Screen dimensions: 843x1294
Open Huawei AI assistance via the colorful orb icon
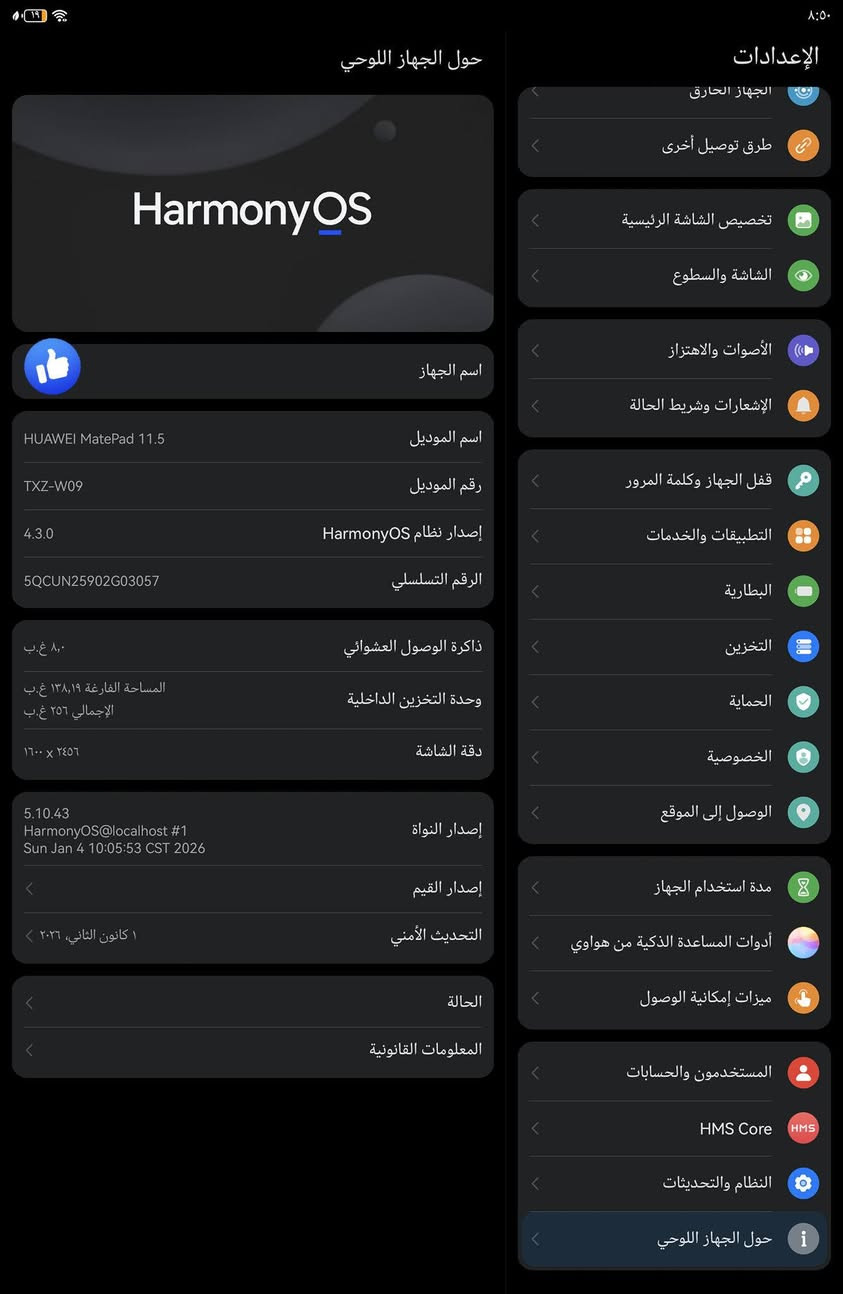click(803, 942)
